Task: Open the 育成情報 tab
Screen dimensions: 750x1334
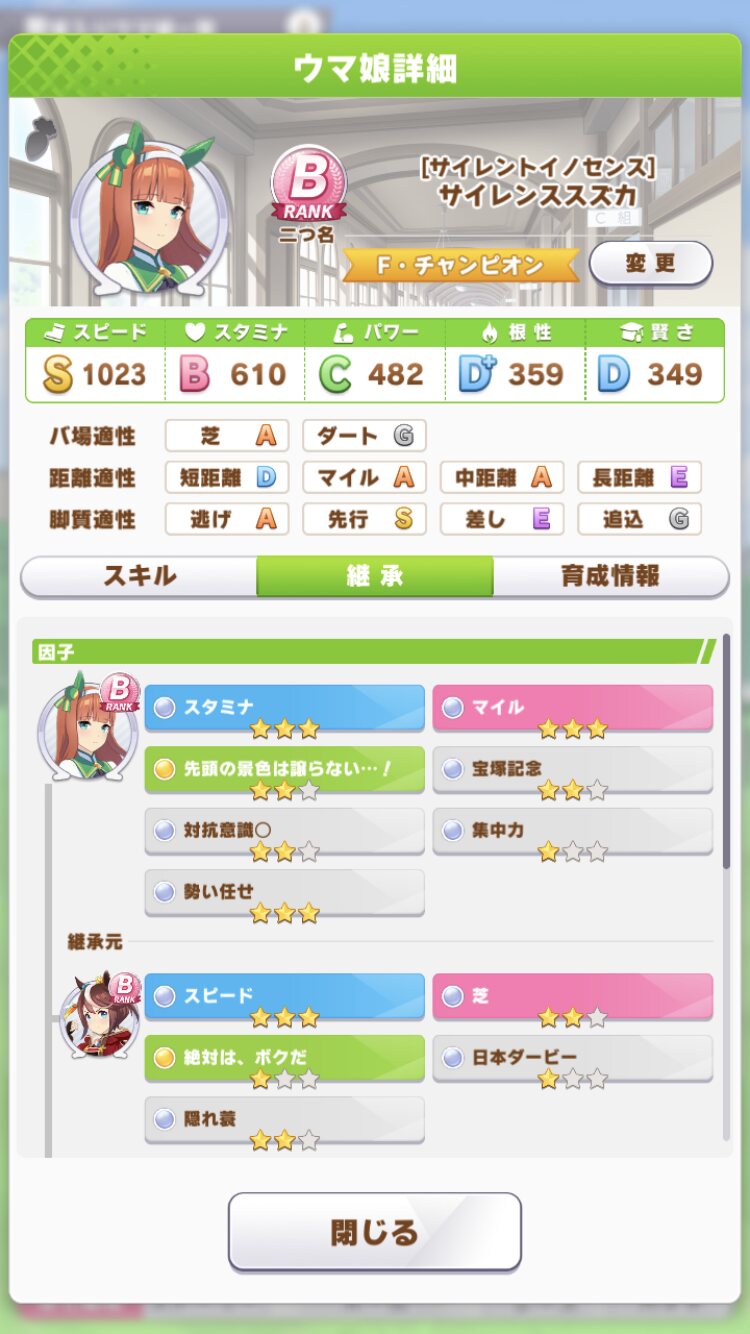Action: 610,576
